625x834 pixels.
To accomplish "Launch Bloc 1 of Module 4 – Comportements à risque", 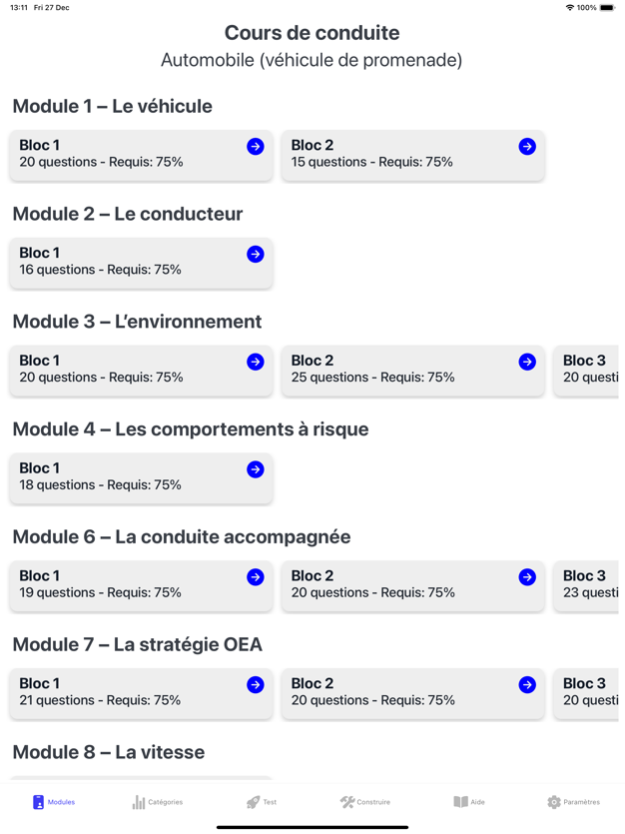I will pos(140,477).
